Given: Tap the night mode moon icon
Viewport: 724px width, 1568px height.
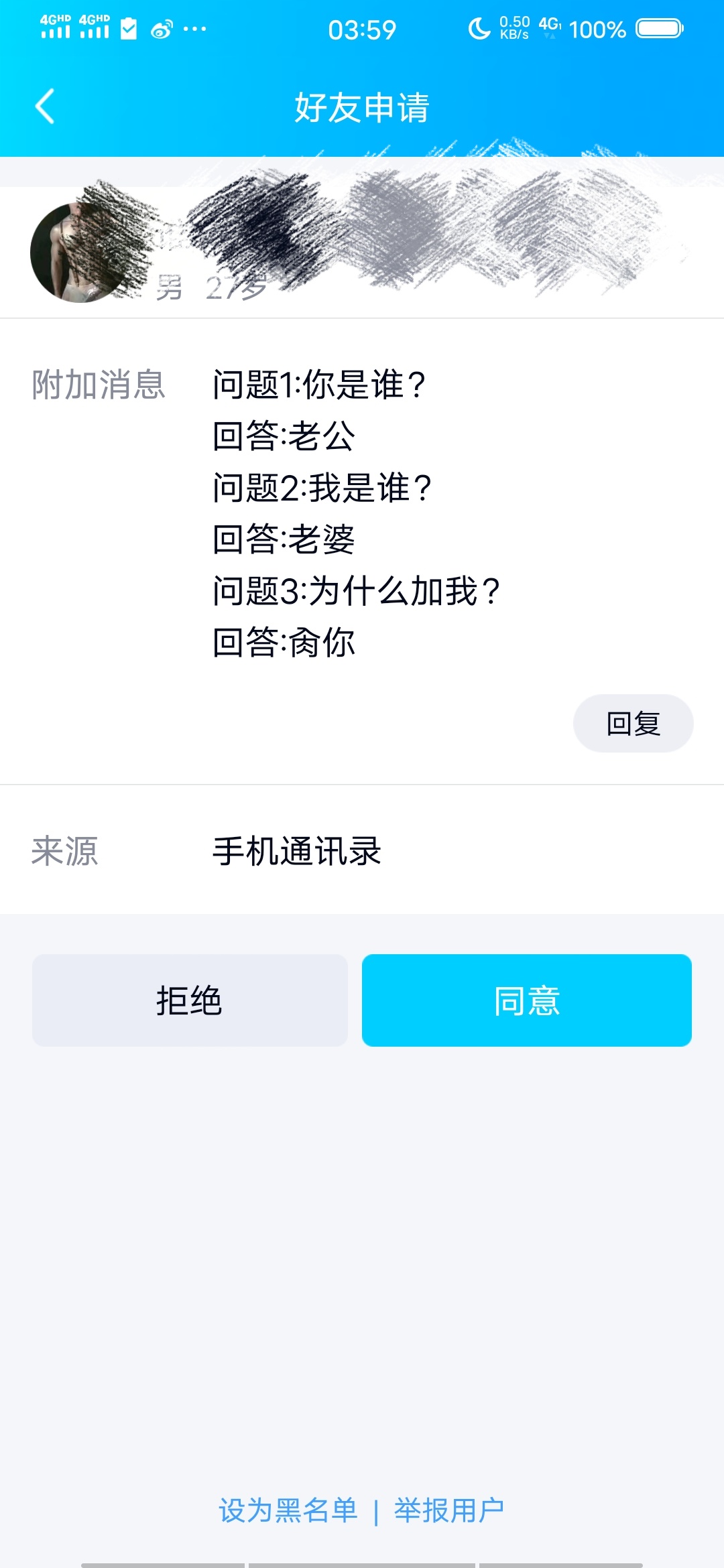Looking at the screenshot, I should (477, 28).
